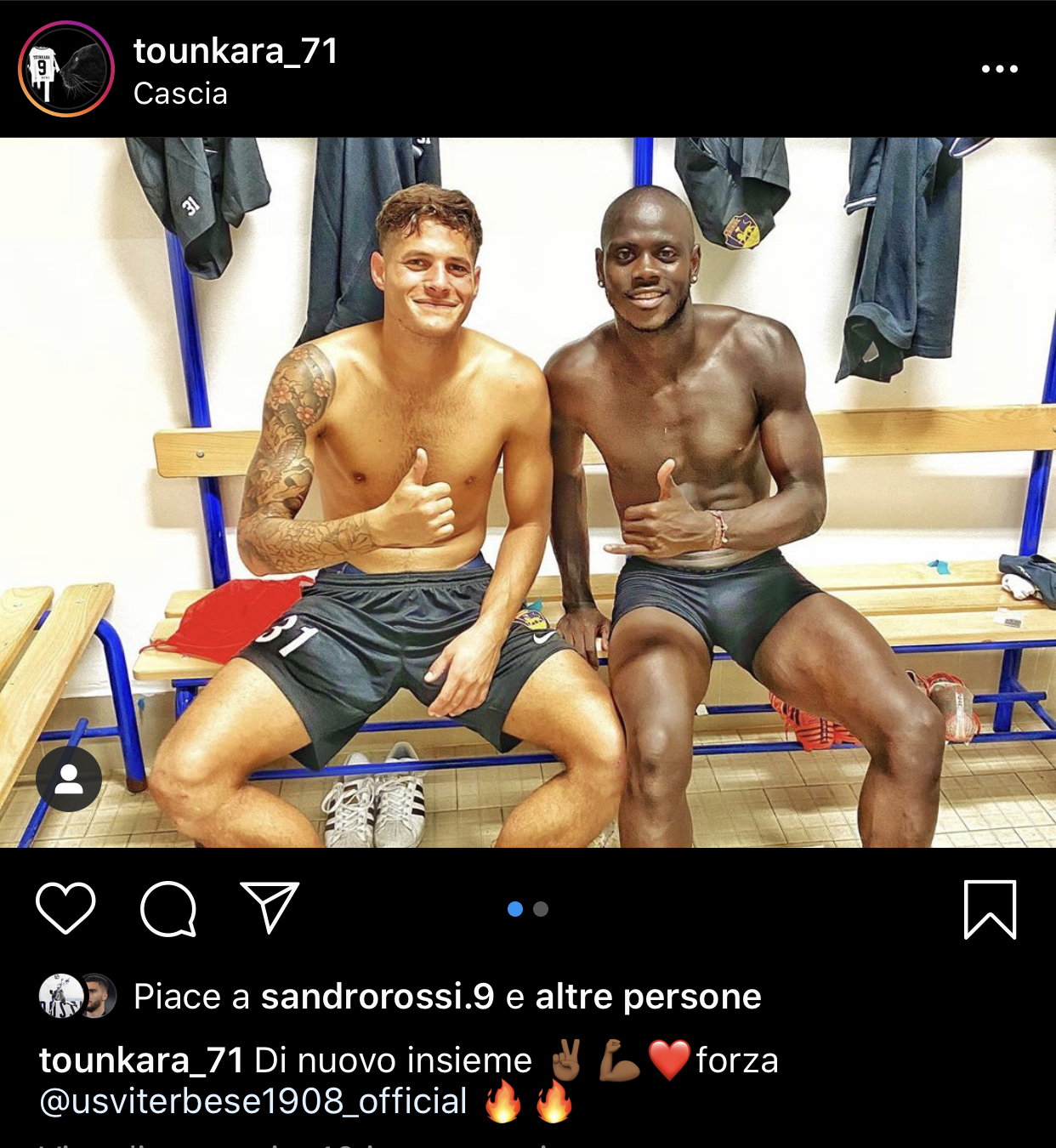Open tounkara_71 profile from the caption username
The image size is (1056, 1148).
(141, 1060)
